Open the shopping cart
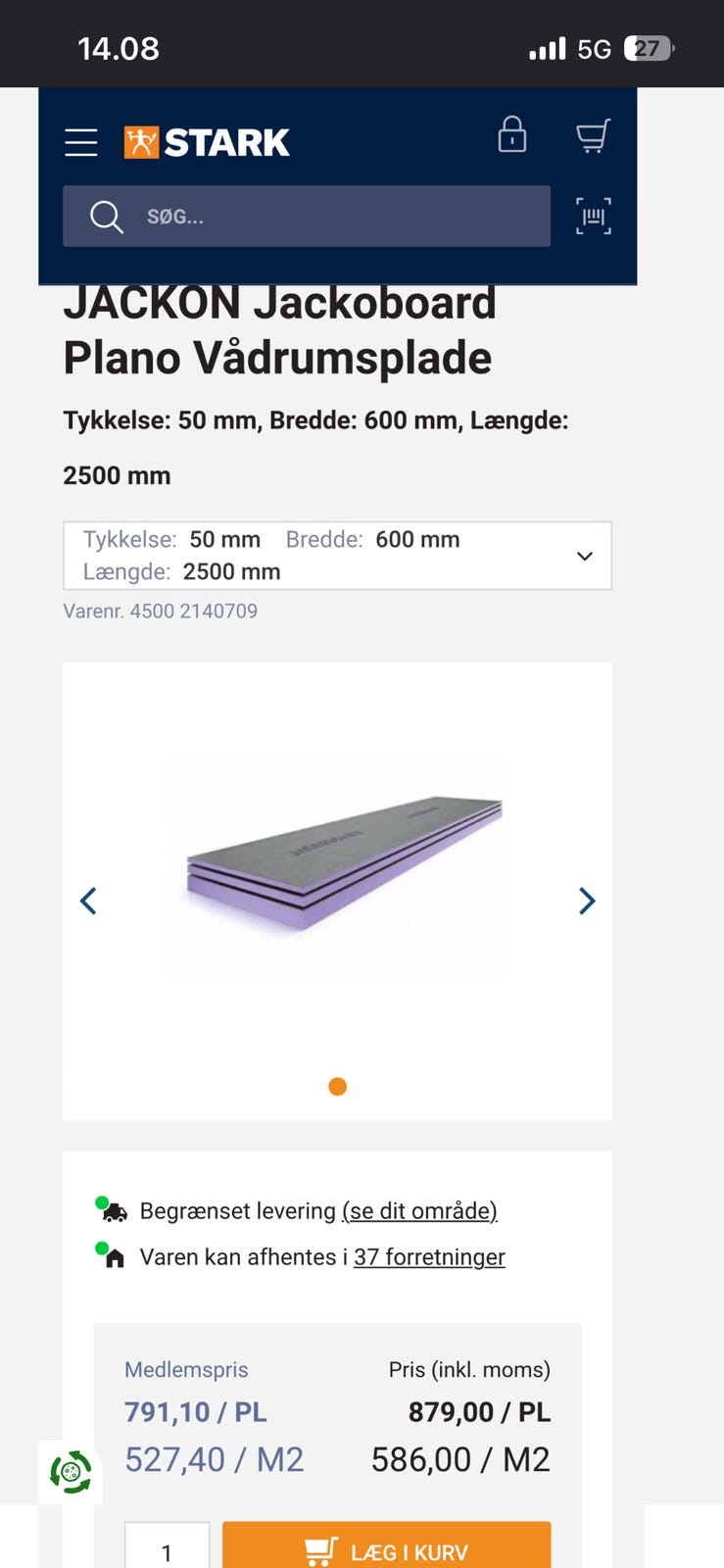The height and width of the screenshot is (1568, 724). click(594, 136)
